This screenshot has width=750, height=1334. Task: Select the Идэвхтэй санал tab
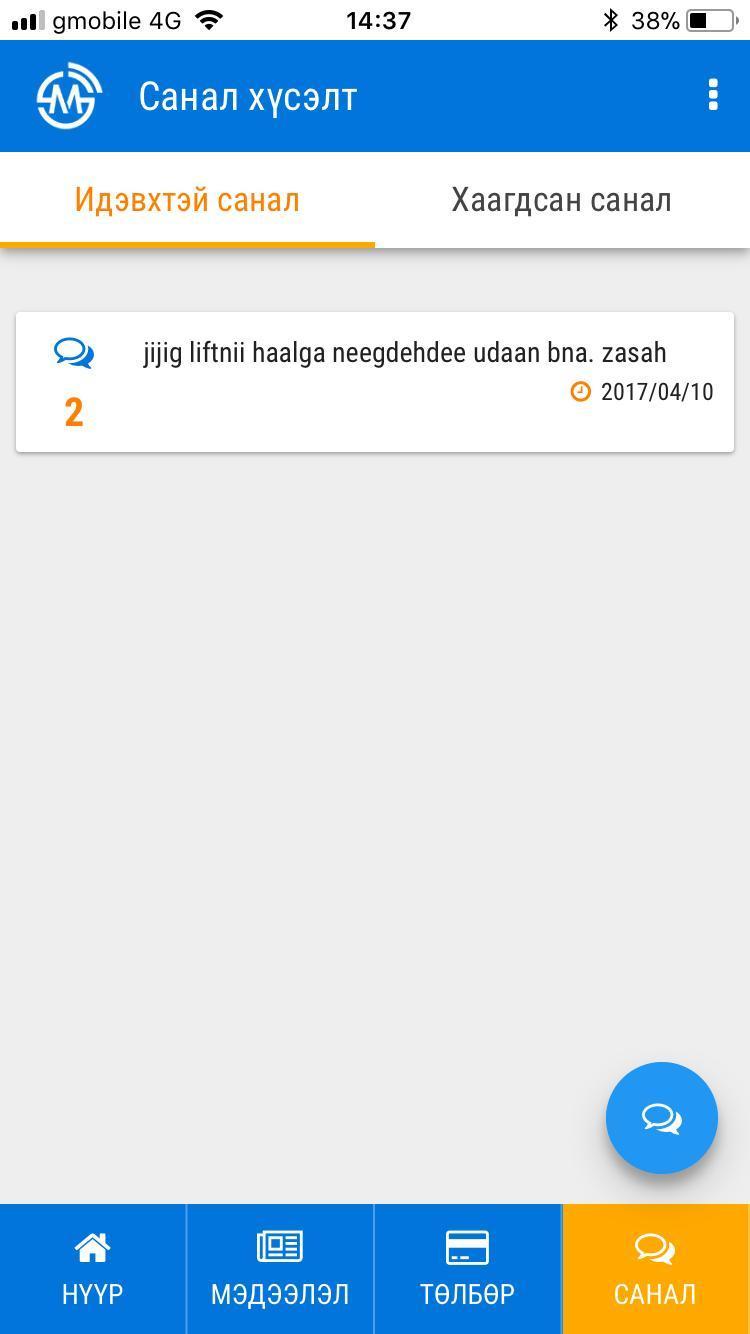coord(187,199)
